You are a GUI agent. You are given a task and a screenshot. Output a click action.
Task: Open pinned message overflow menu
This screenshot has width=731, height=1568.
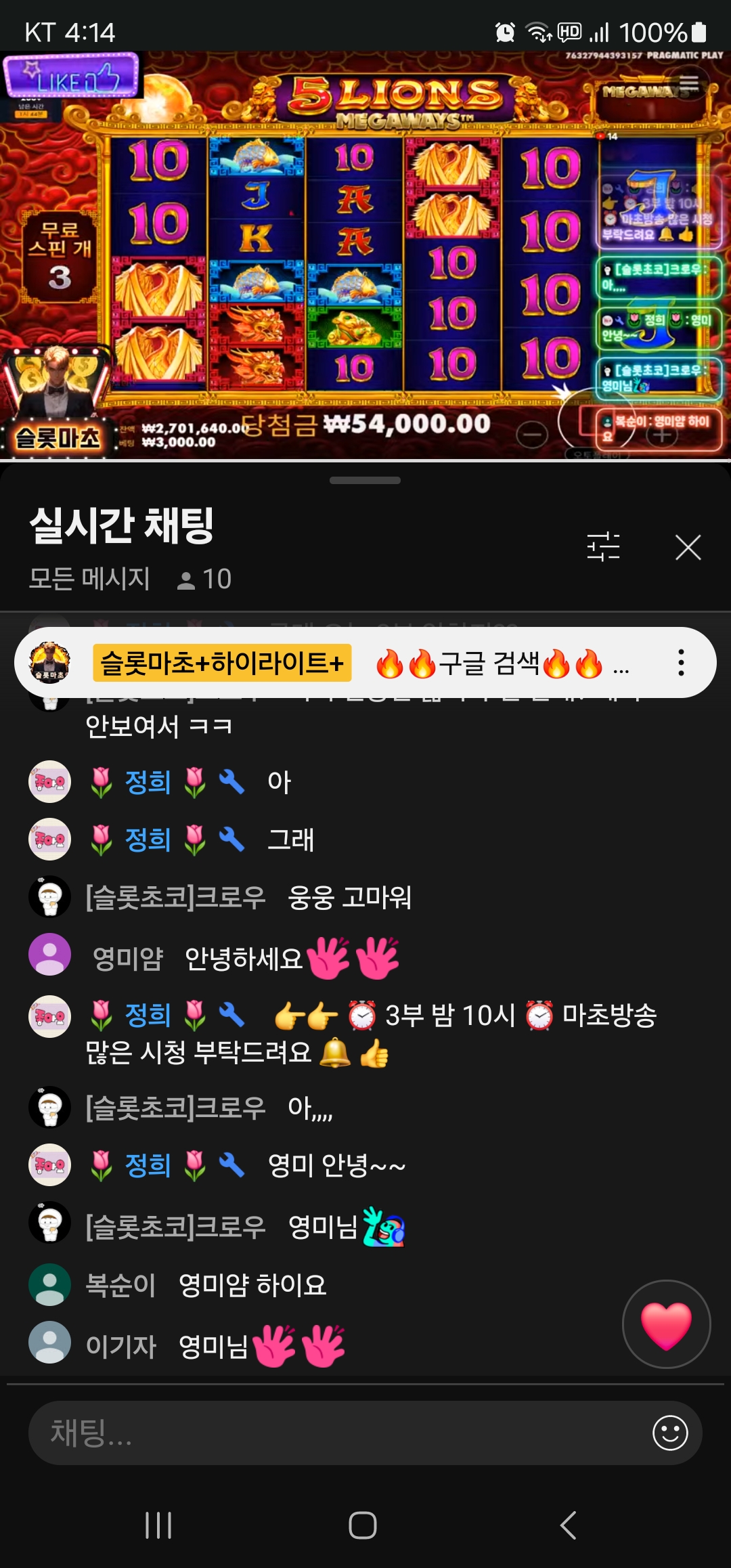coord(681,663)
